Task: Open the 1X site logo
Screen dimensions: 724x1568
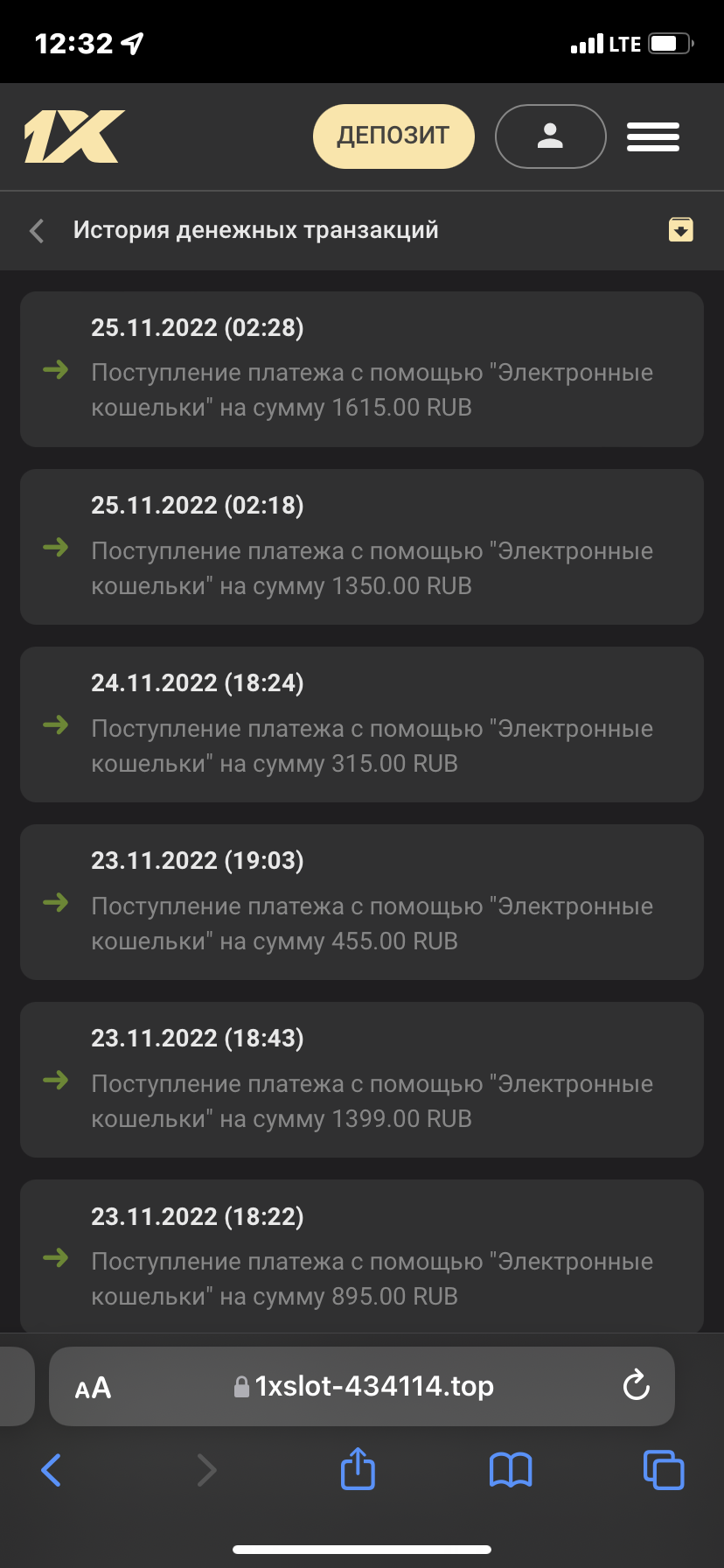Action: click(x=74, y=136)
